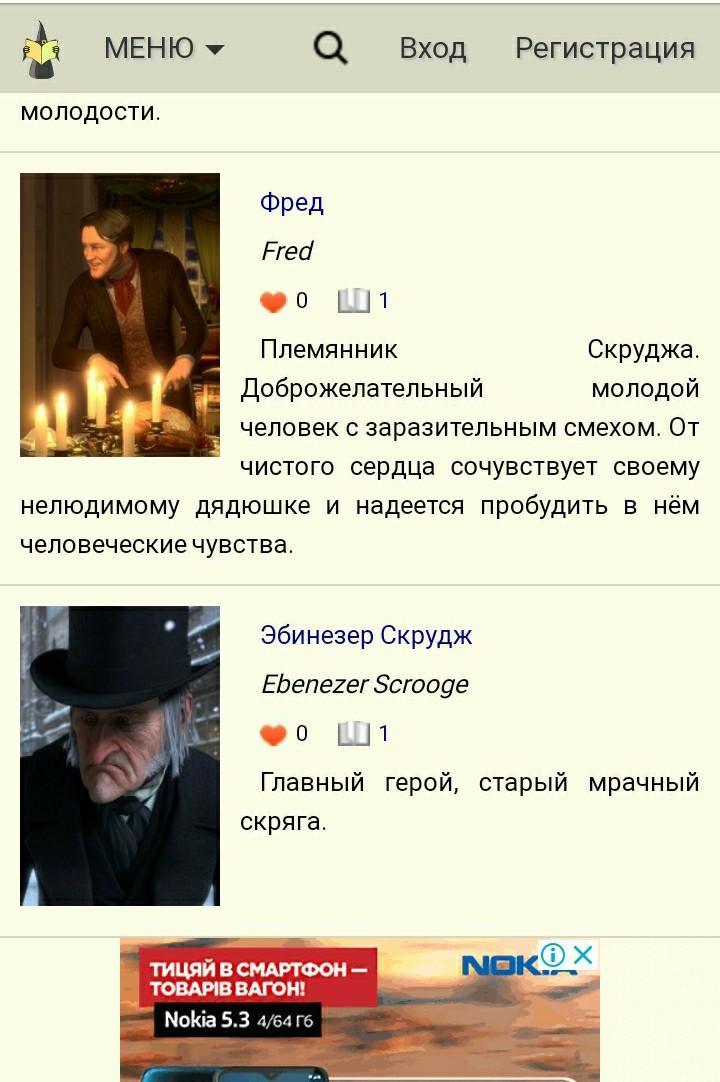Like Эбинезер Скрудж with heart icon
The image size is (720, 1082).
(273, 734)
